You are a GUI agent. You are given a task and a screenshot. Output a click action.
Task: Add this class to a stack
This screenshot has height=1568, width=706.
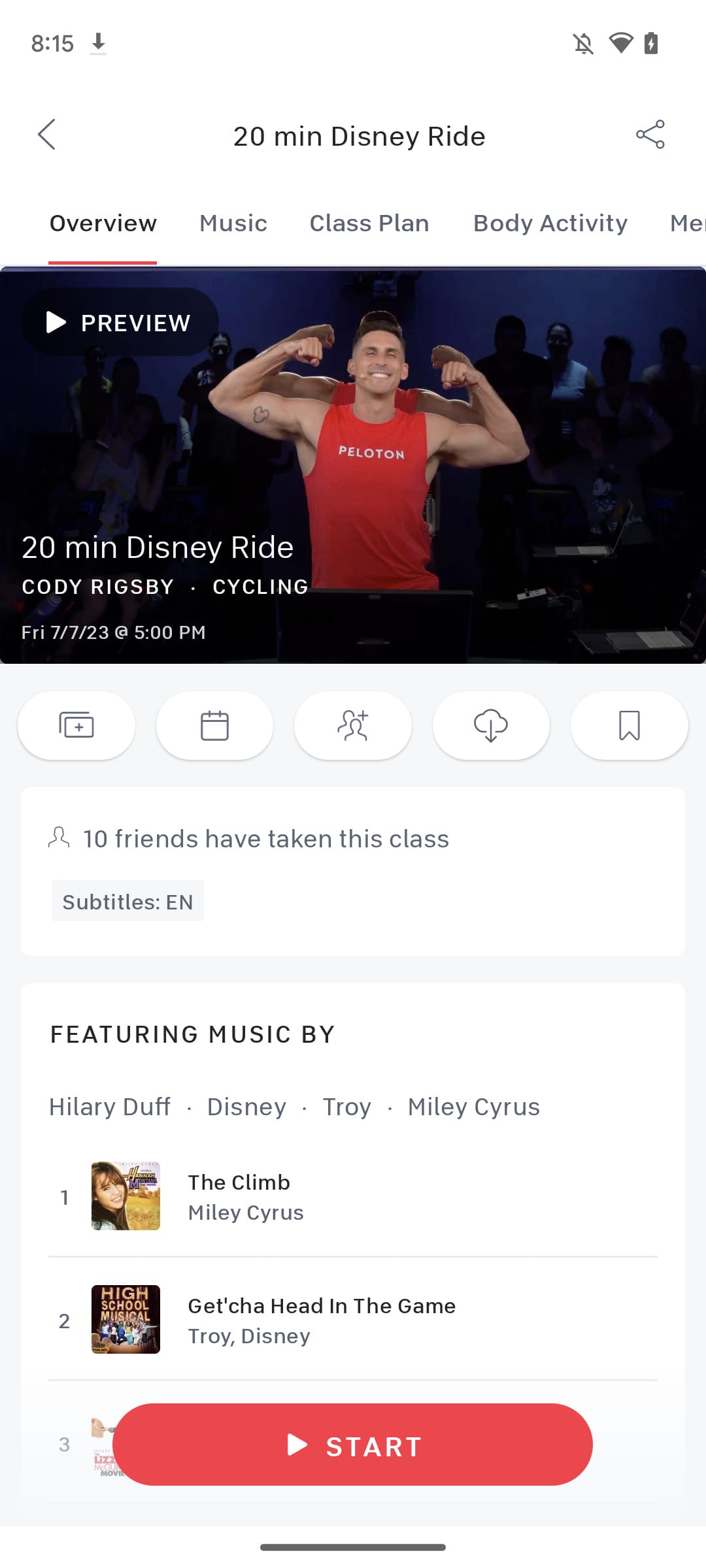click(76, 725)
